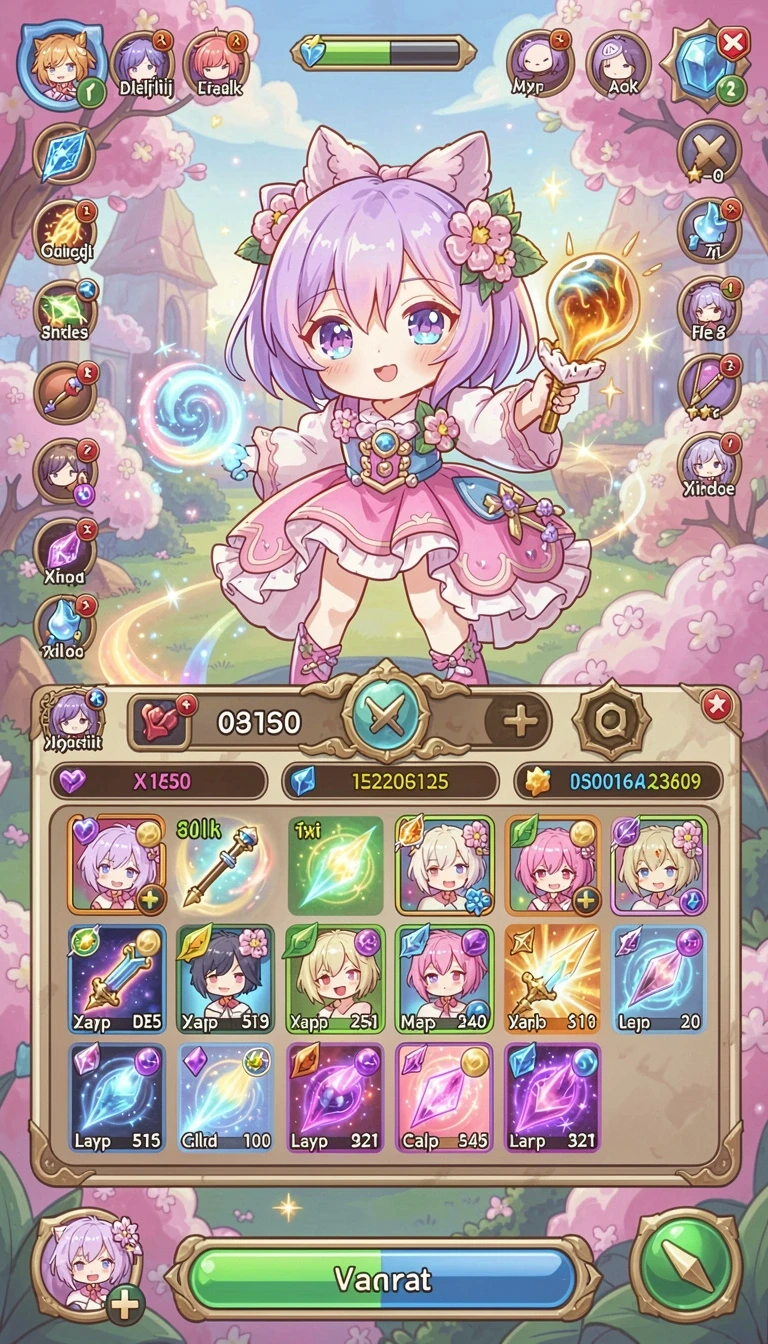Screen dimensions: 768x1344
Task: Tap the green Vanrat button
Action: point(383,1277)
